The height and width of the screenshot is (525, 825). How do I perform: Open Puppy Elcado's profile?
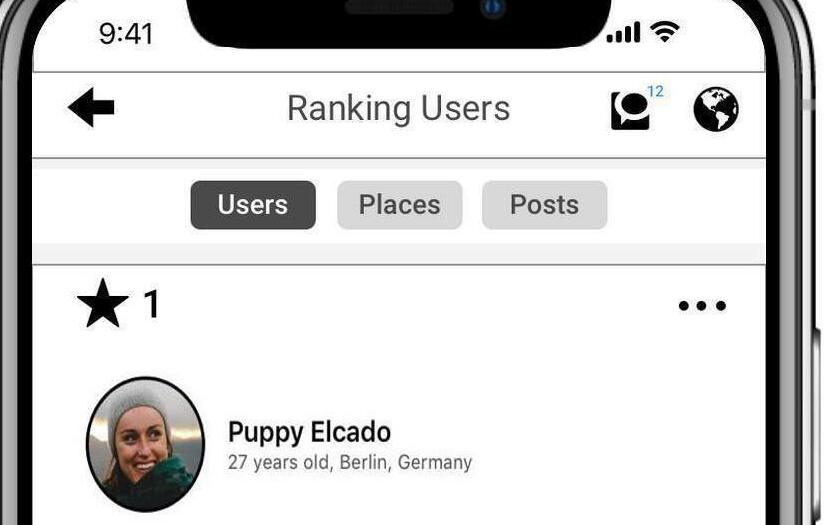pos(309,433)
